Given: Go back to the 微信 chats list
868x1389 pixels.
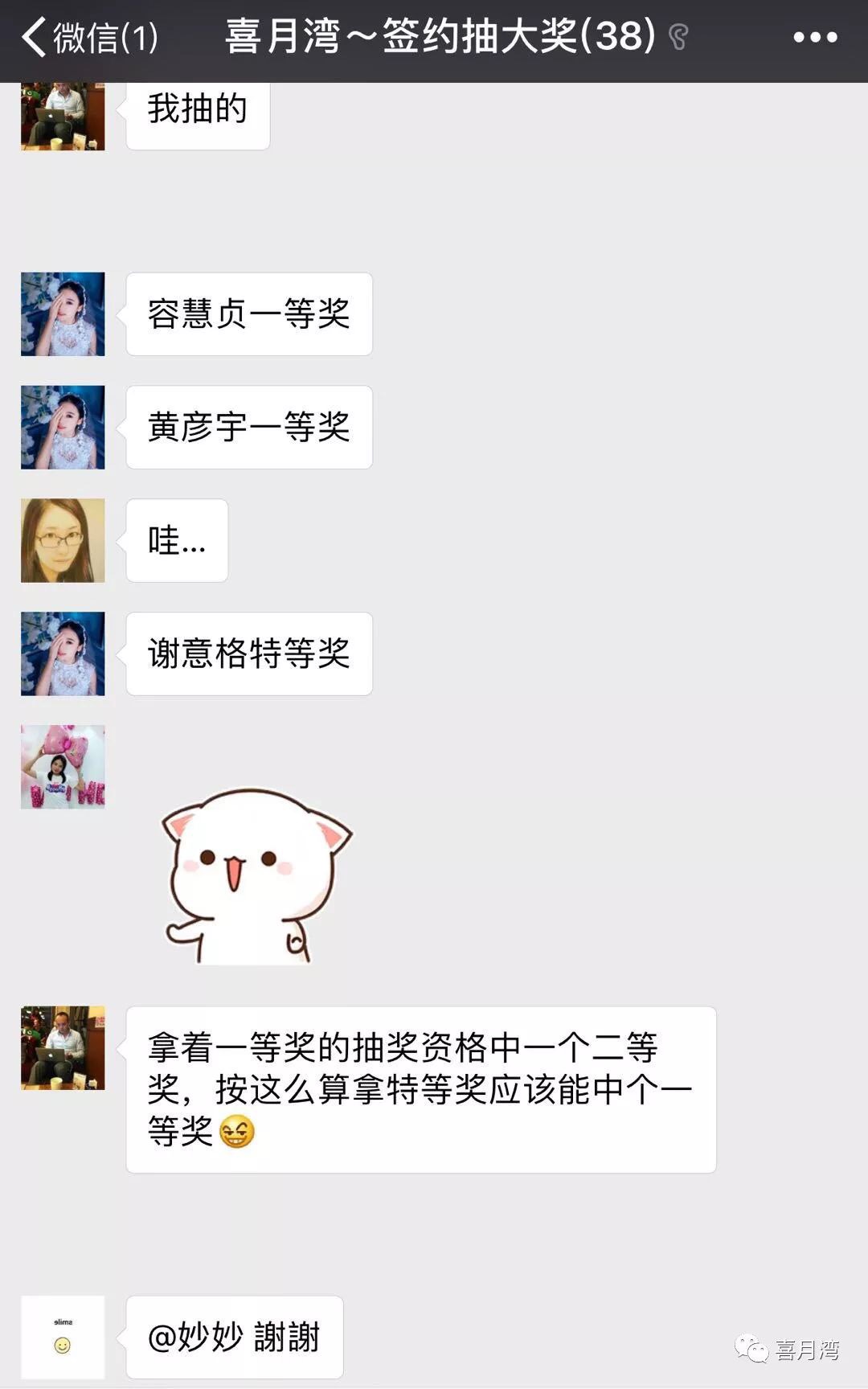Looking at the screenshot, I should (x=88, y=38).
